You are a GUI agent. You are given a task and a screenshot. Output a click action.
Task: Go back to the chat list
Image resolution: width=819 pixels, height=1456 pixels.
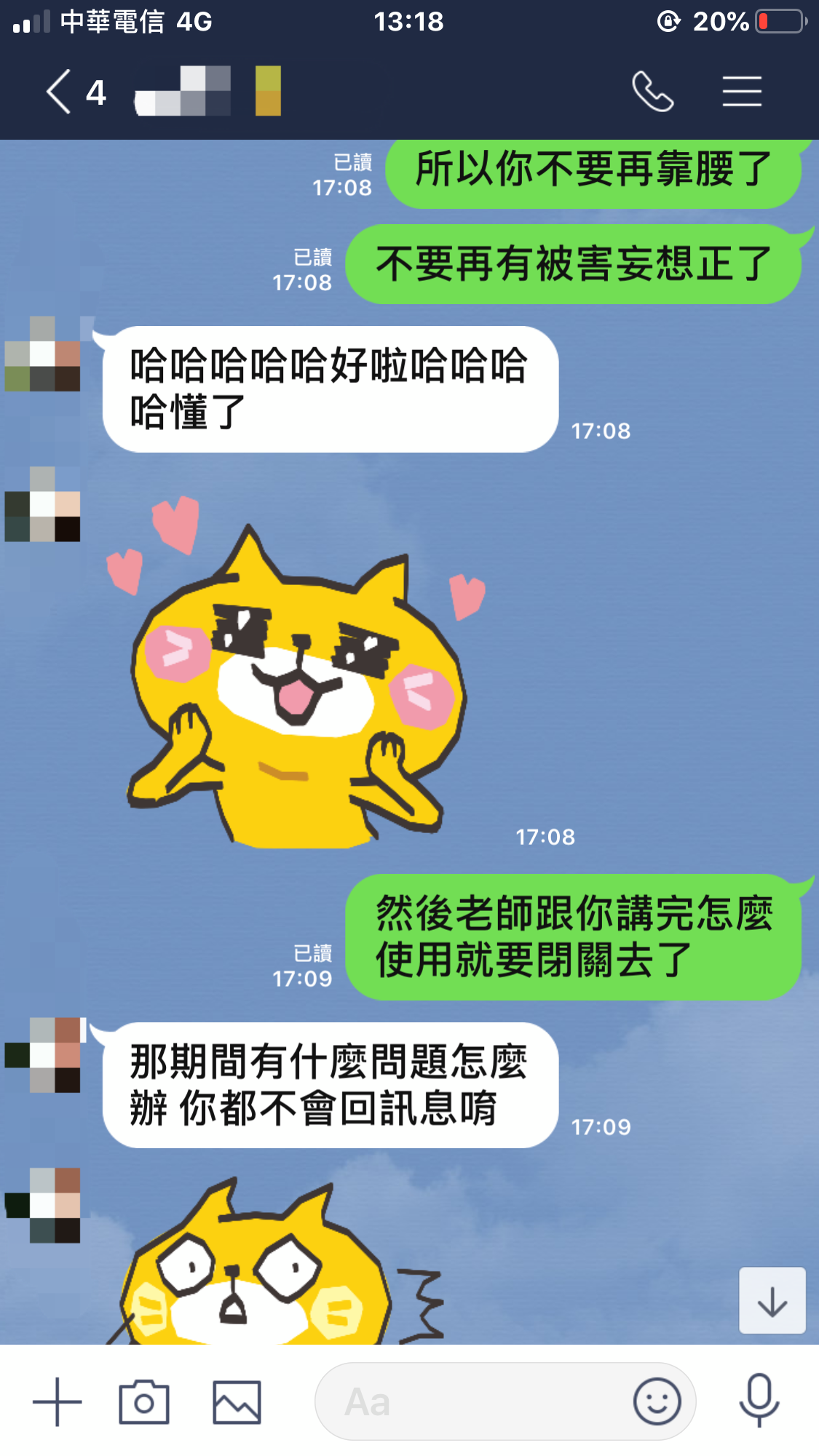pyautogui.click(x=60, y=92)
